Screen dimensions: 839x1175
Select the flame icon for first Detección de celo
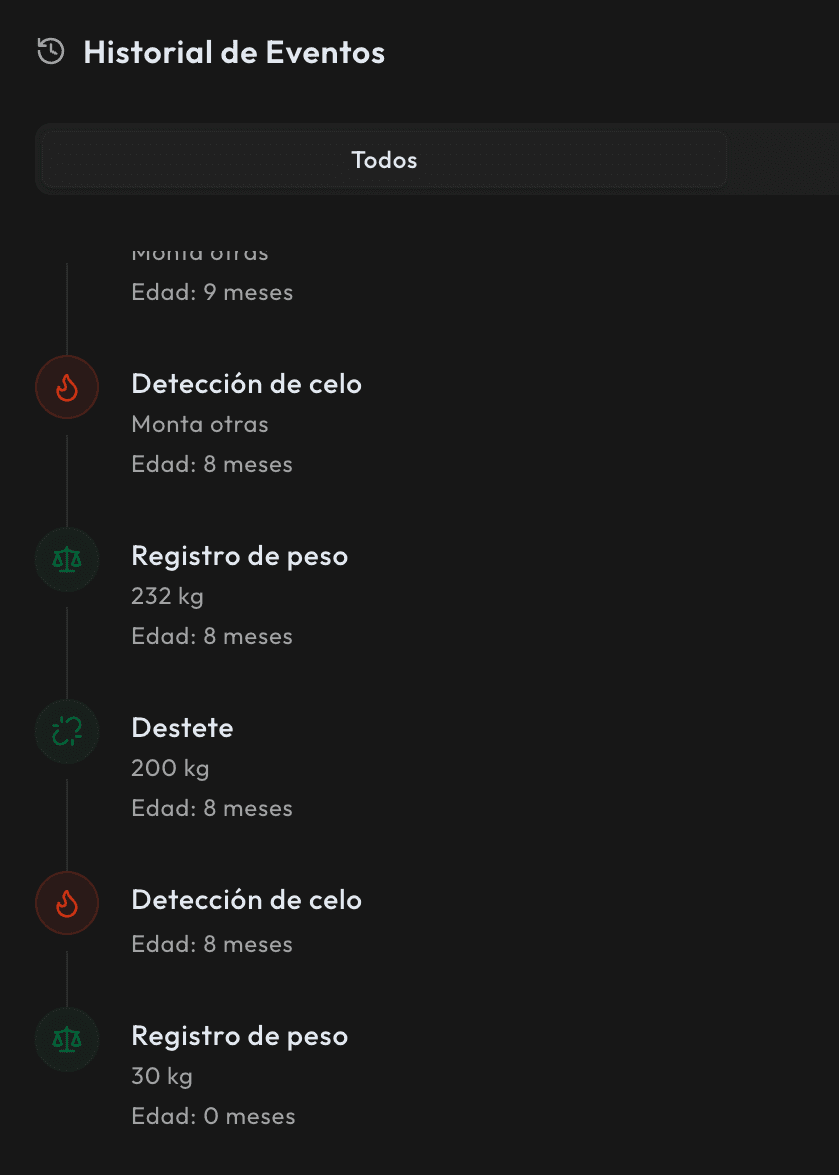[66, 387]
